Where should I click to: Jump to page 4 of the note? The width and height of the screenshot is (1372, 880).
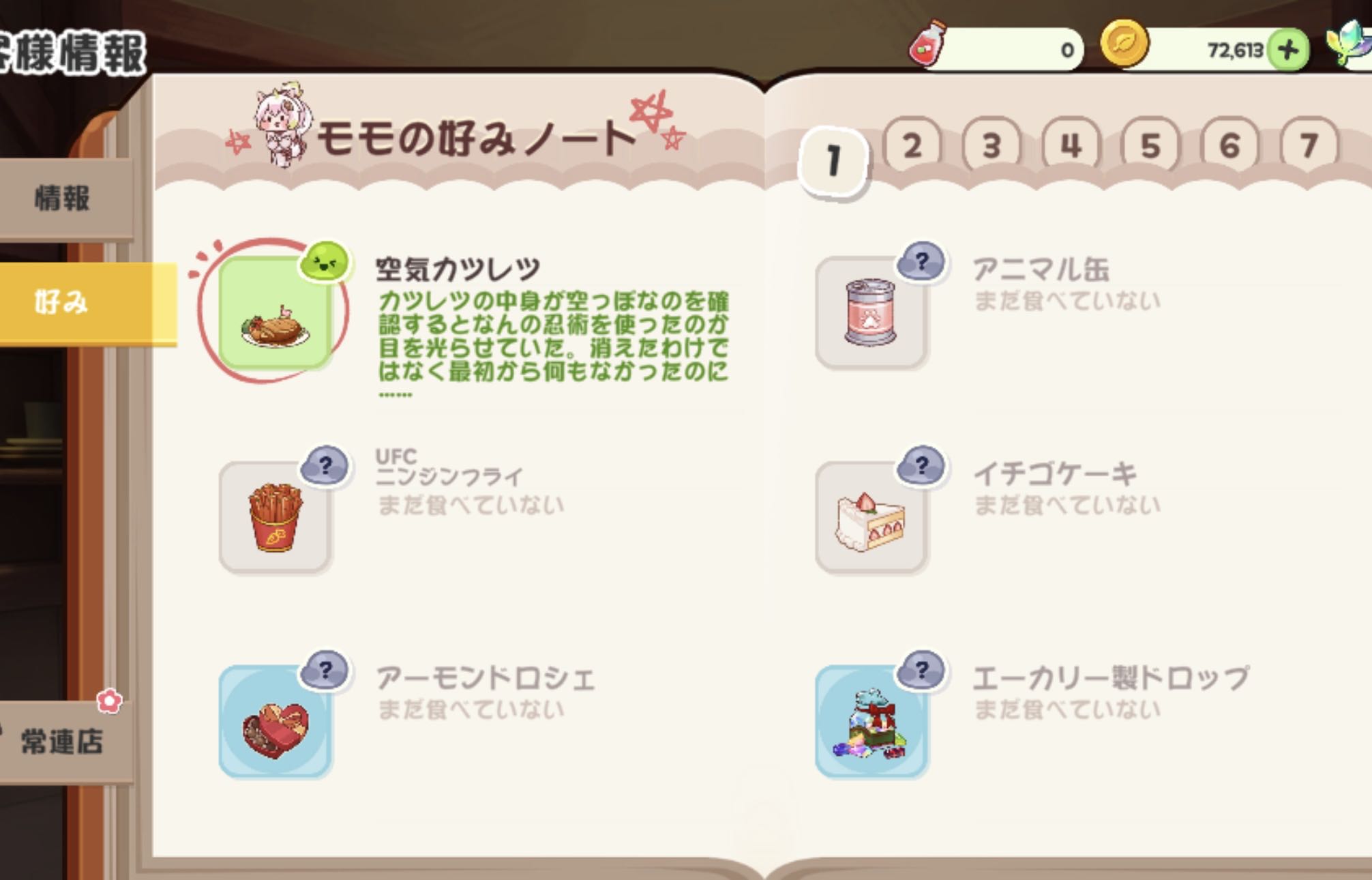click(x=1071, y=145)
